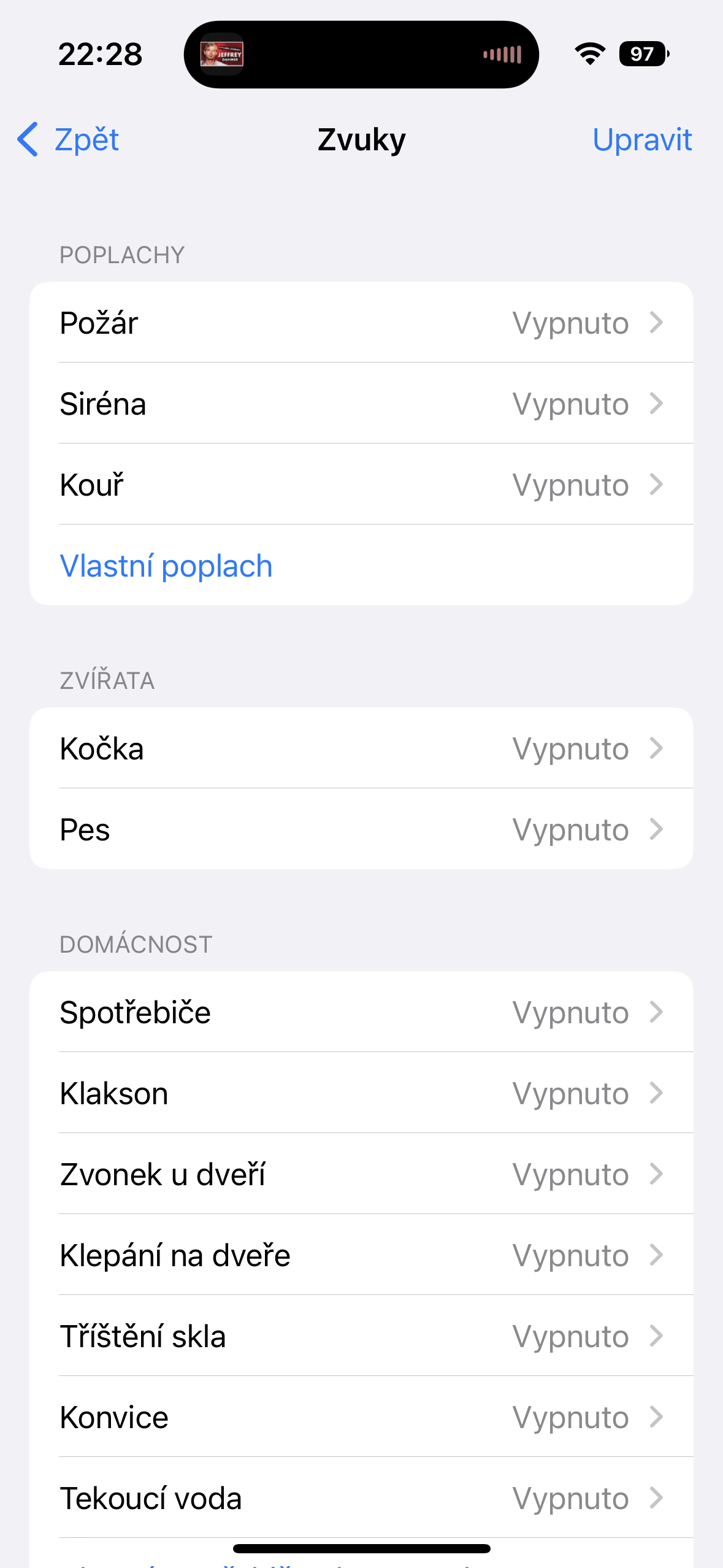Tap the Zvuky title
Screen dimensions: 723x1568
pyautogui.click(x=361, y=140)
